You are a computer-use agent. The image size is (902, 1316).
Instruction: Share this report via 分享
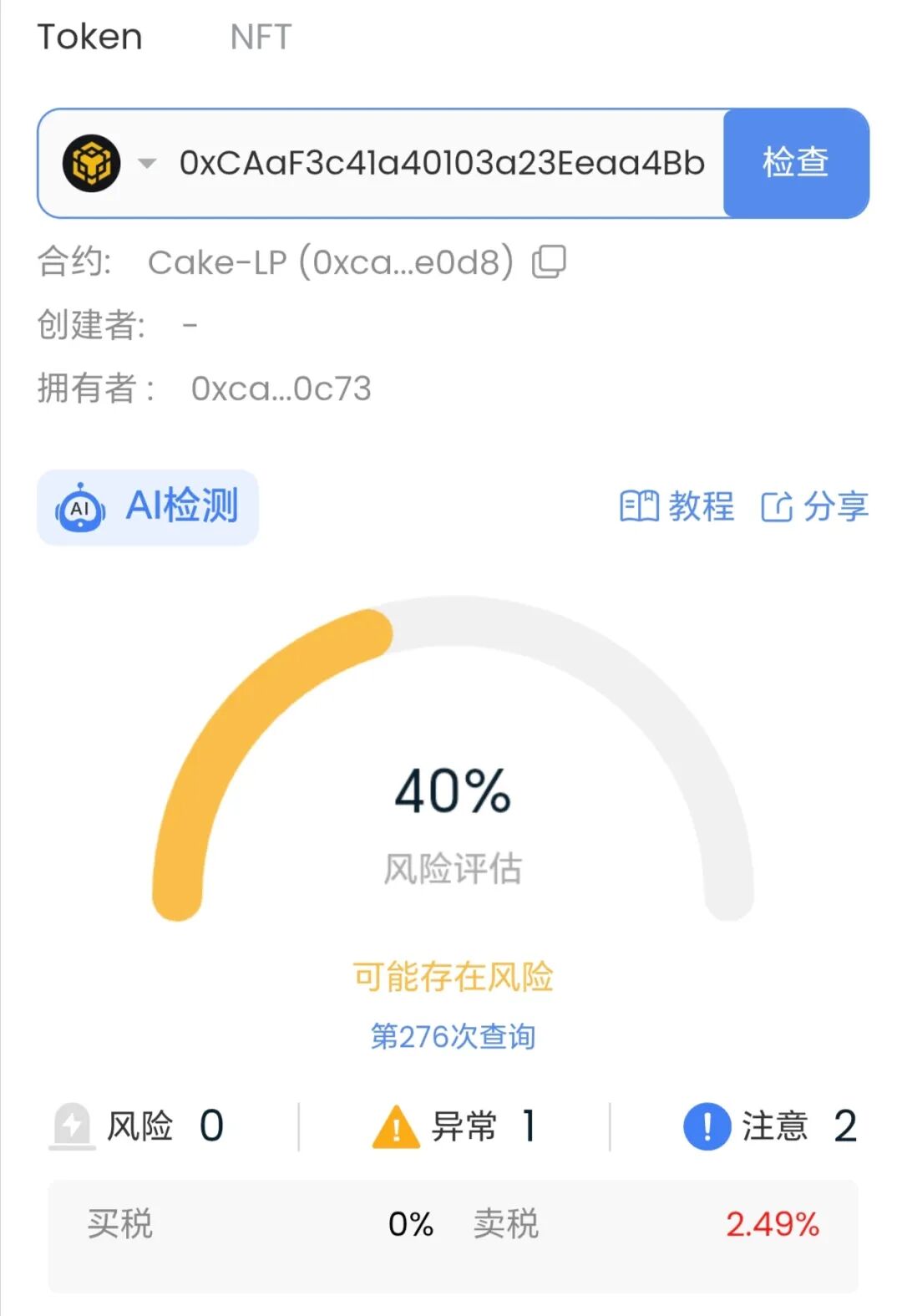click(x=814, y=506)
